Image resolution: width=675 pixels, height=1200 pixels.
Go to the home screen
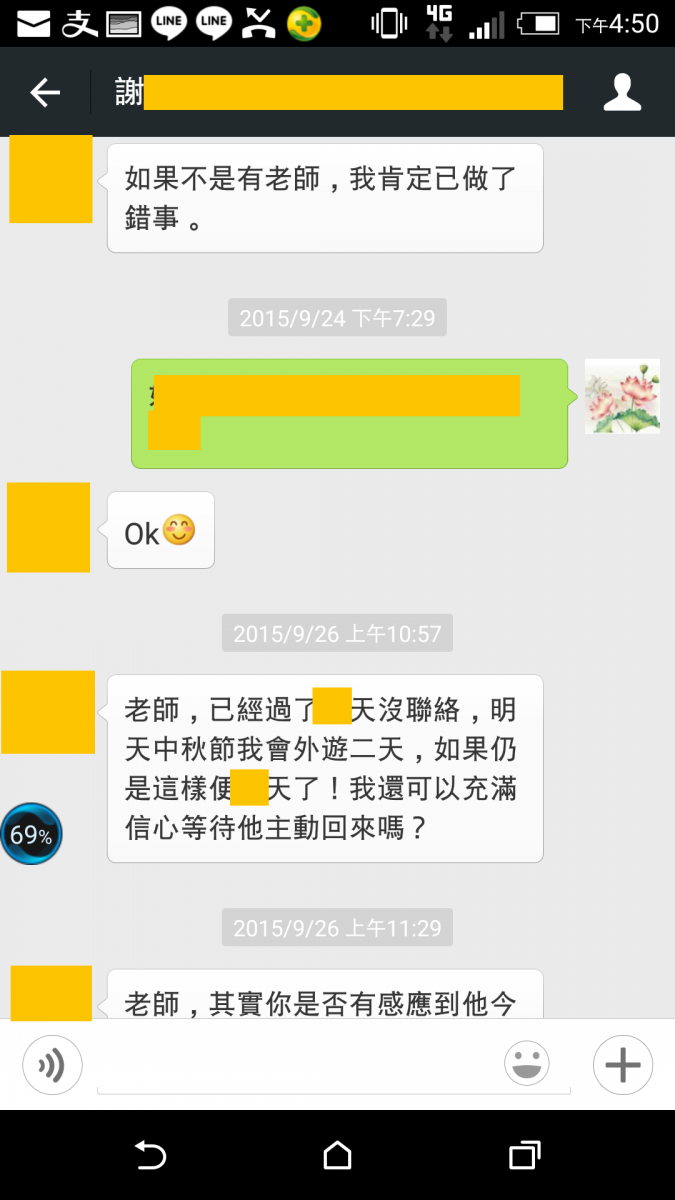coord(338,1156)
